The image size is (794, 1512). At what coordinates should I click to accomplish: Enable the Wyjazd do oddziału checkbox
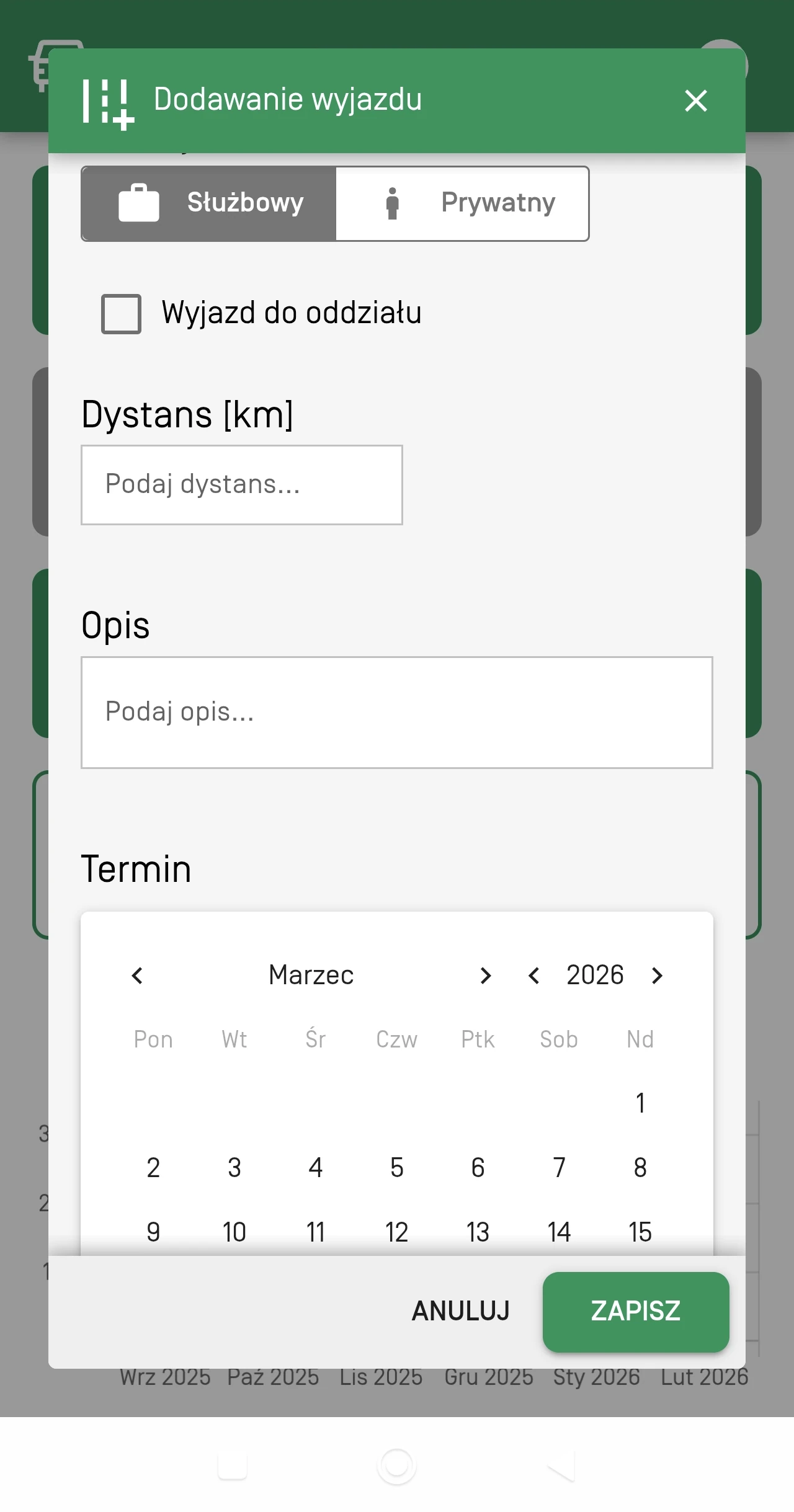[121, 314]
